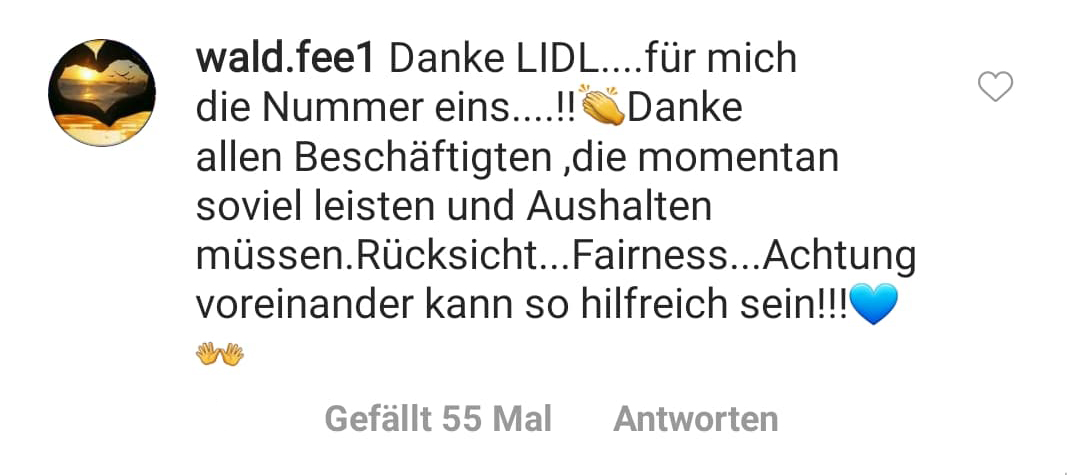Open wald.fee1's profile picture
The width and height of the screenshot is (1080, 475).
[102, 93]
